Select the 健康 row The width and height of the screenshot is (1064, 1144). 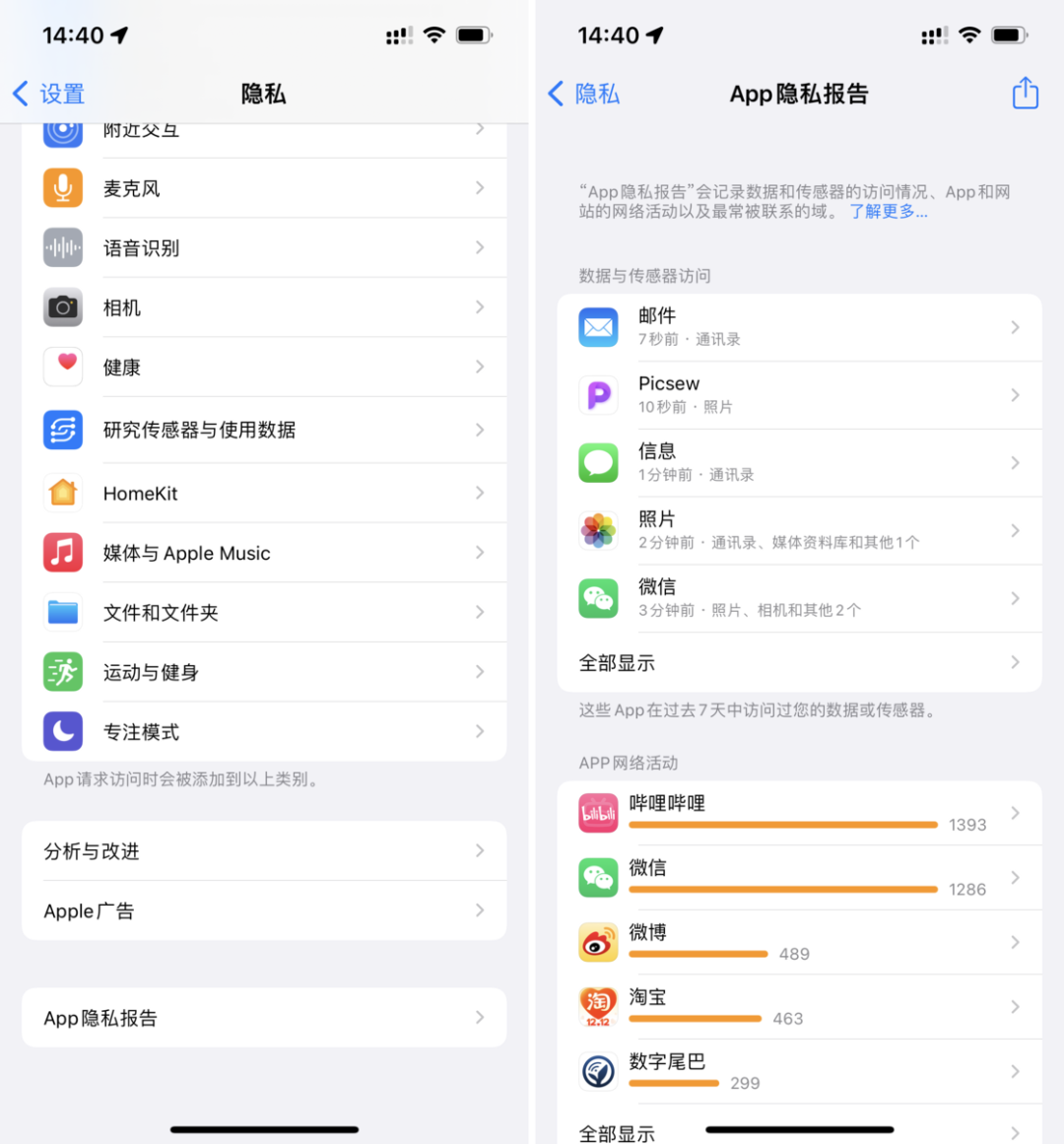[x=264, y=368]
